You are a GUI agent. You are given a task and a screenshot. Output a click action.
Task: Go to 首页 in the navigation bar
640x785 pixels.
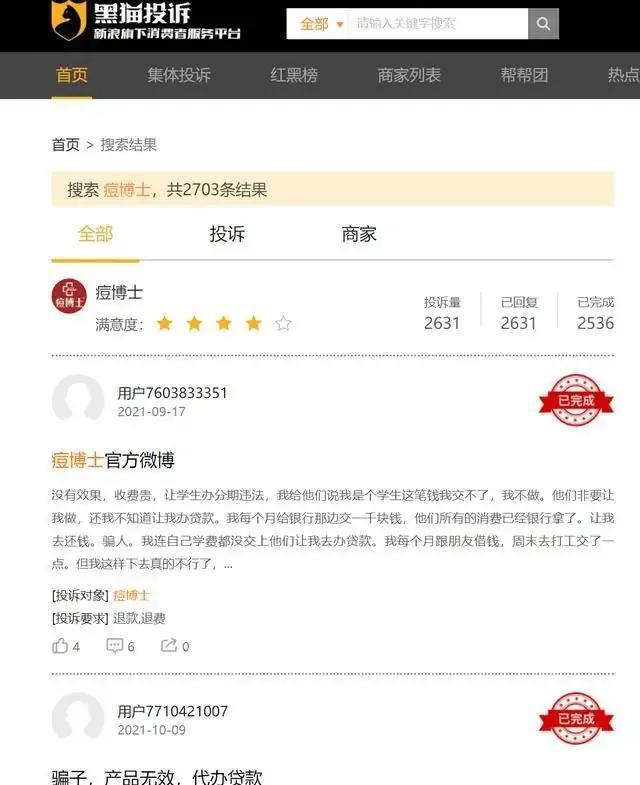[71, 75]
